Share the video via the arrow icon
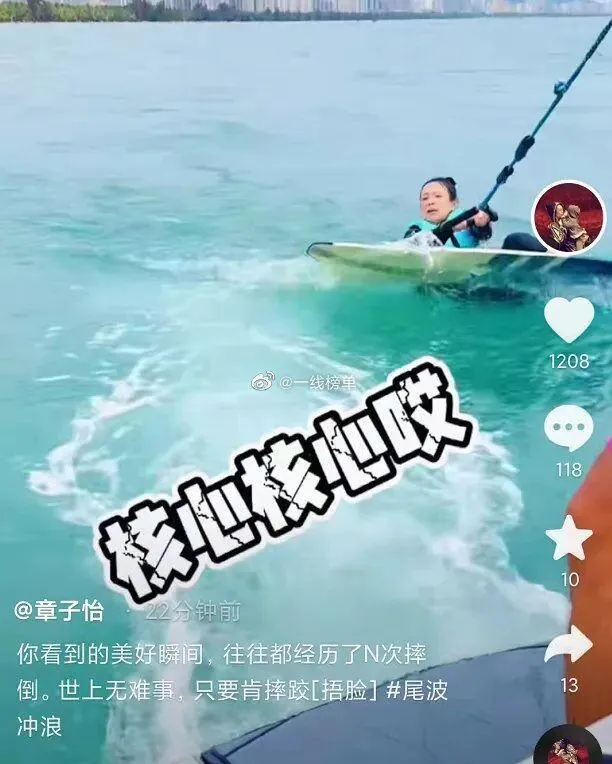This screenshot has width=612, height=764. (568, 645)
